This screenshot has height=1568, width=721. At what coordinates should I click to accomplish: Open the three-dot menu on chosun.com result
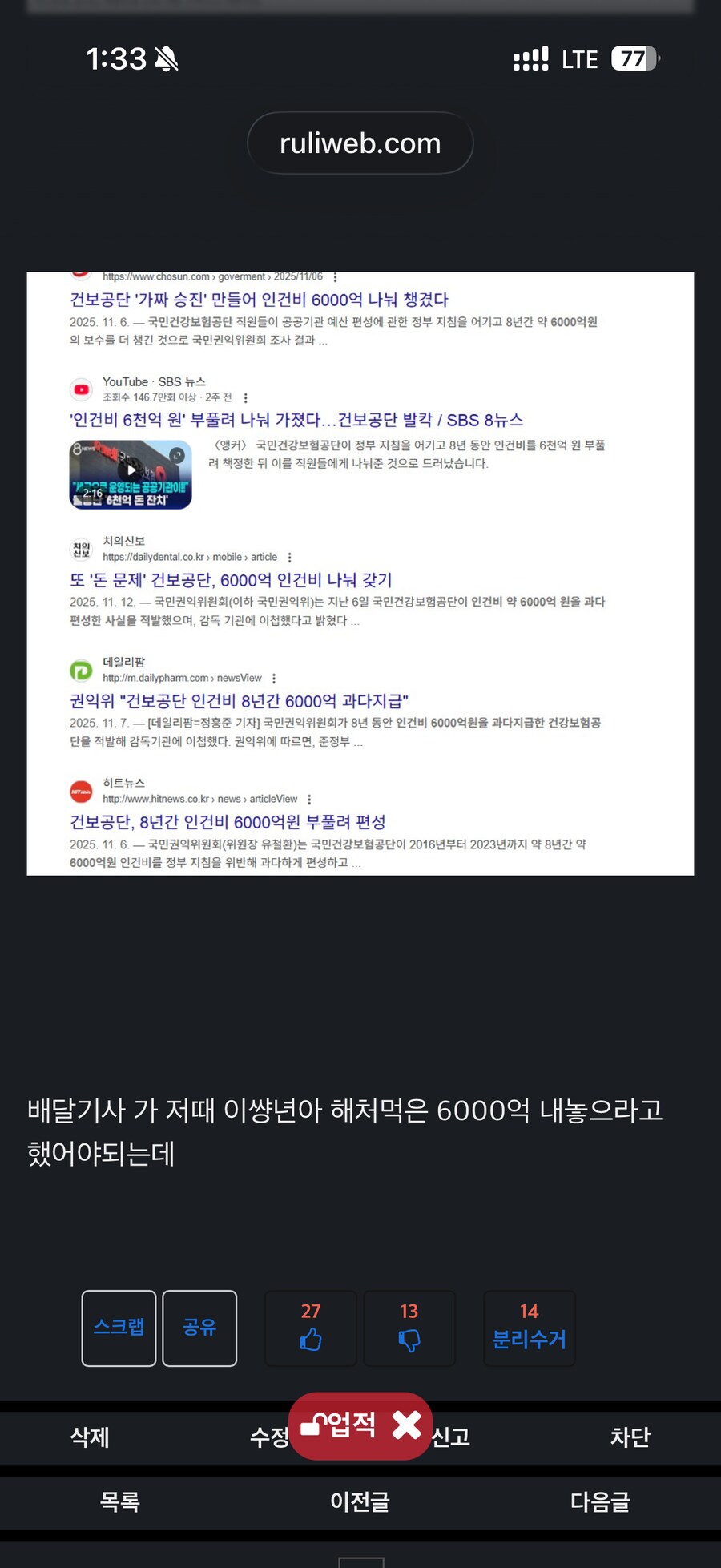(x=334, y=276)
